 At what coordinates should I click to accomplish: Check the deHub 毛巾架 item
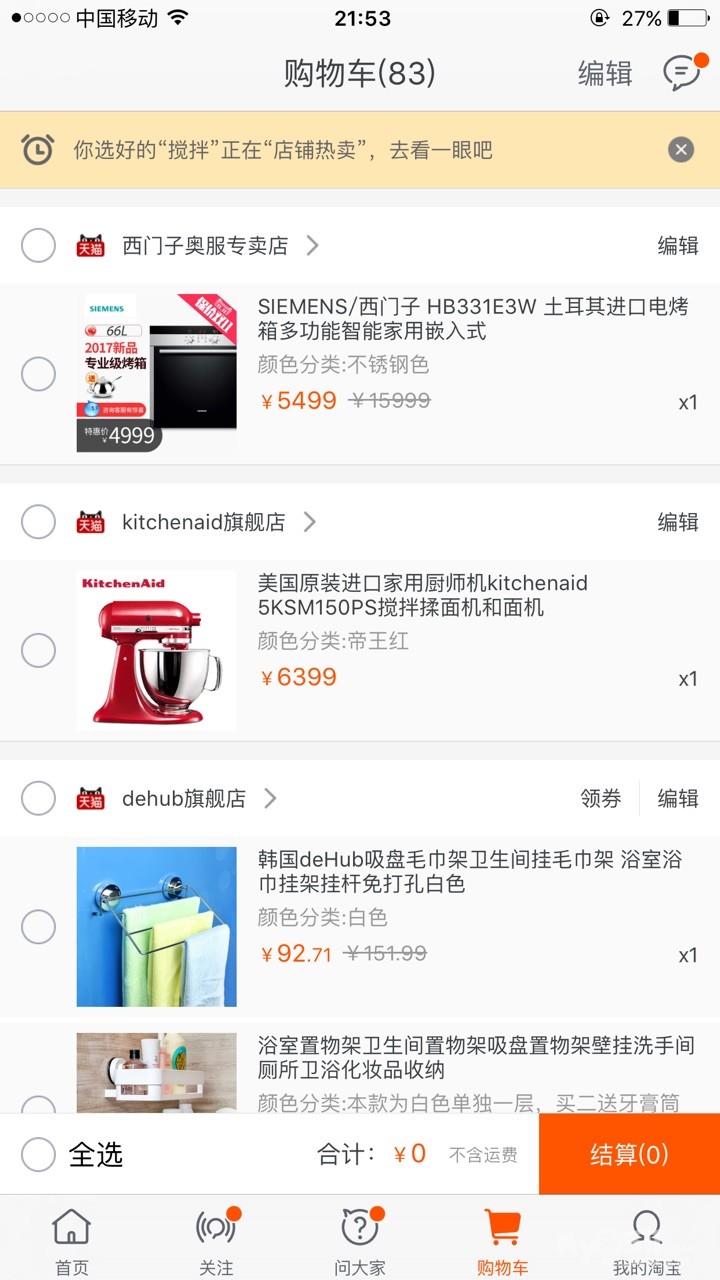38,927
